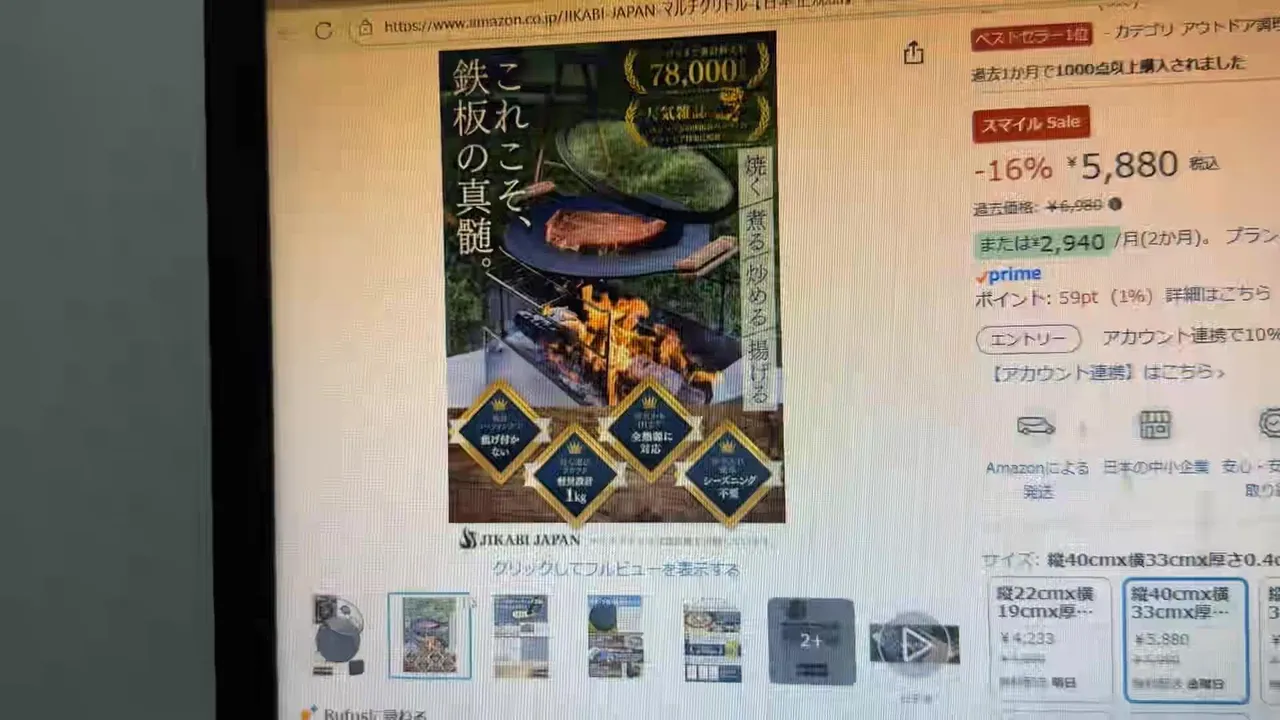
Task: Tap the エントリー button
Action: click(x=1028, y=339)
